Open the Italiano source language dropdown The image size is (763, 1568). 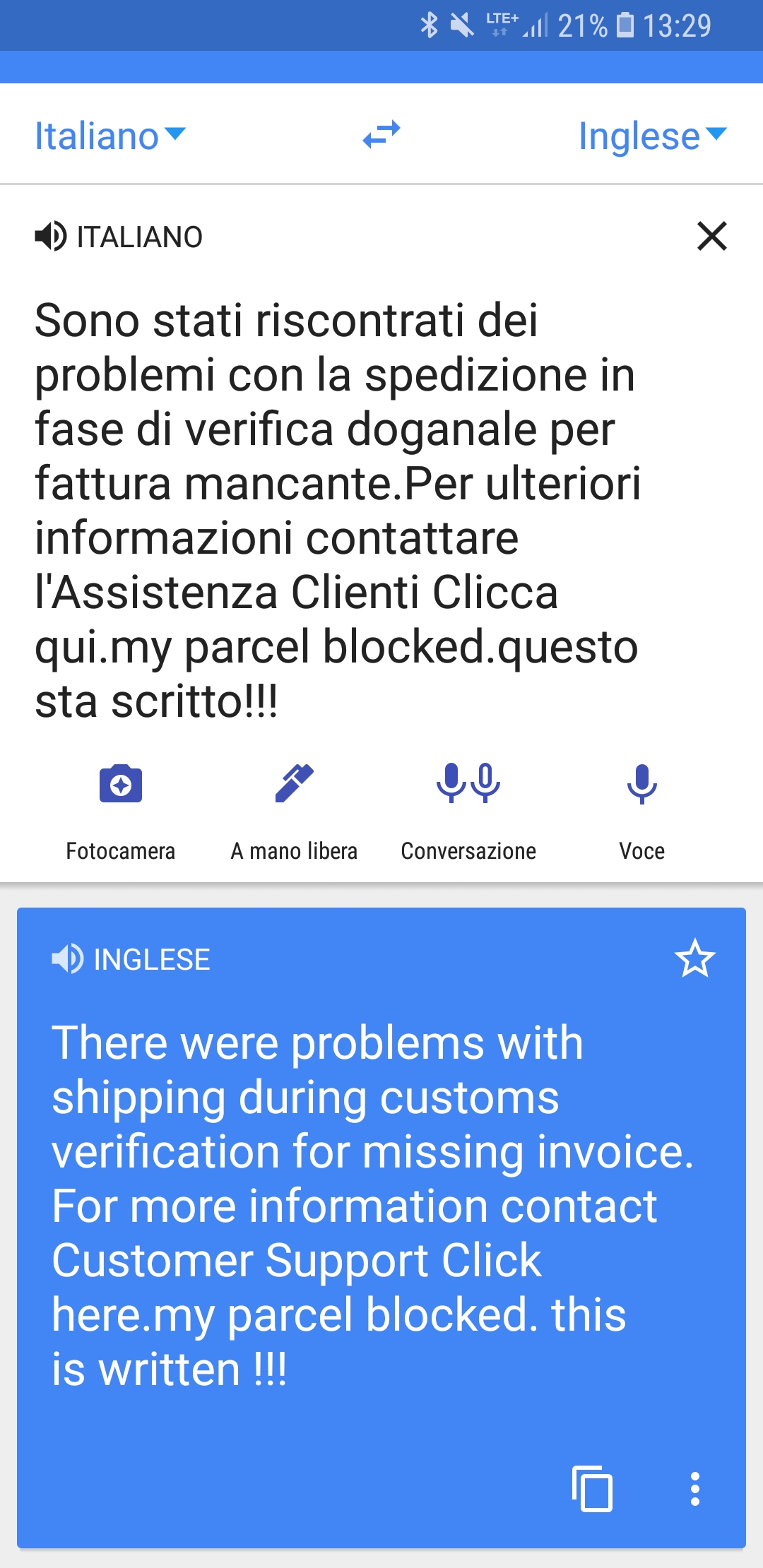[x=110, y=136]
